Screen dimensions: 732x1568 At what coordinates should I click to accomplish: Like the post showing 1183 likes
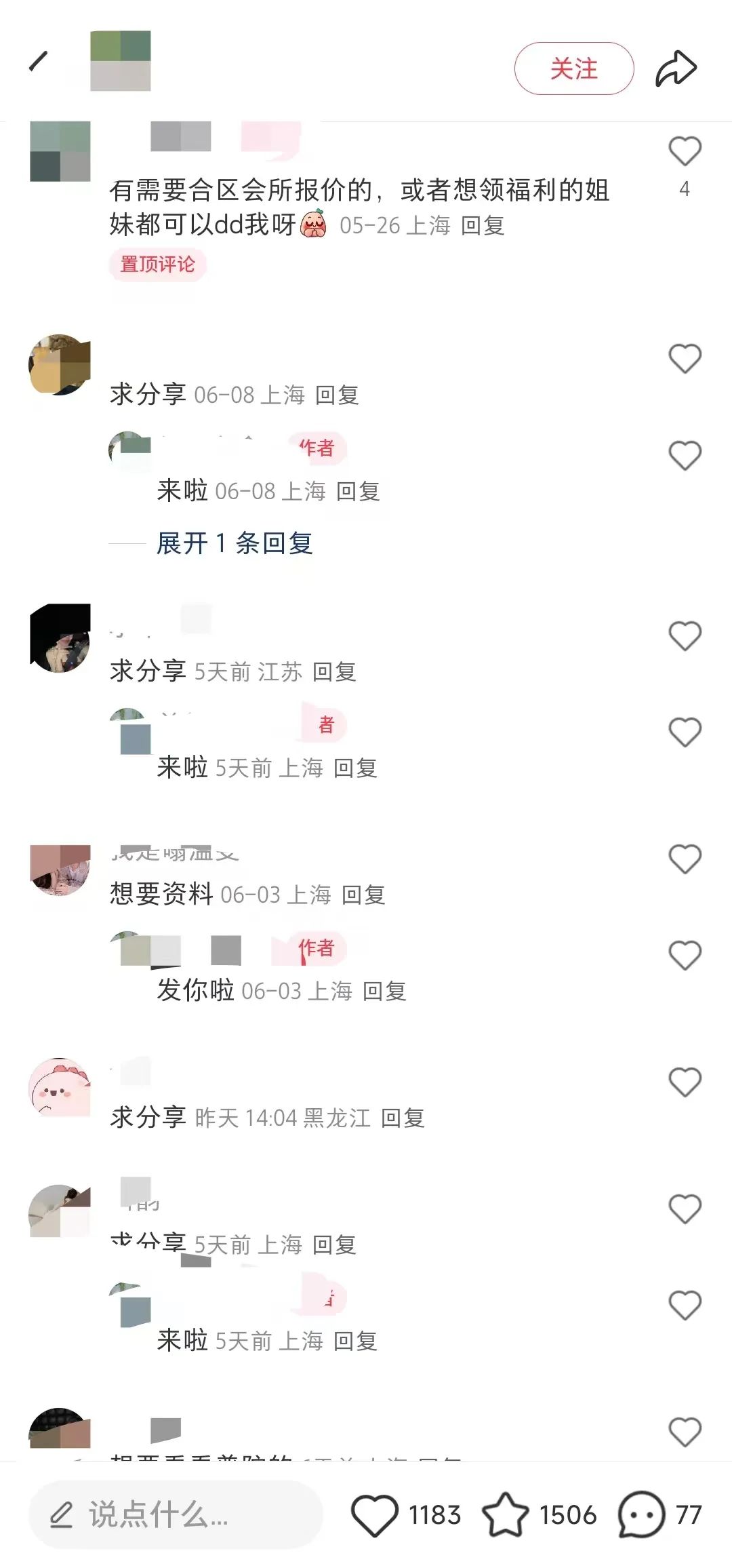374,1515
